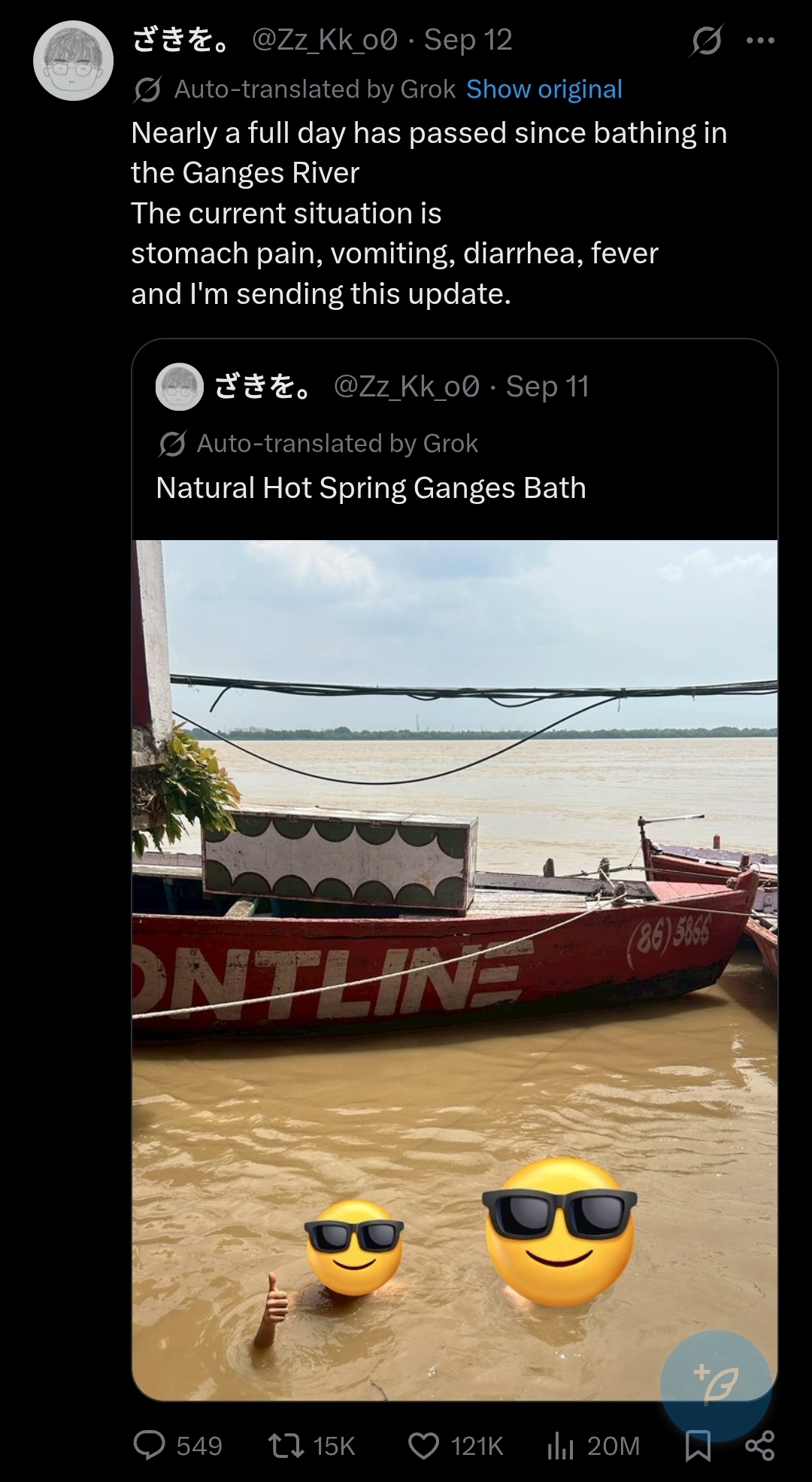This screenshot has width=812, height=1482.
Task: View analytics for the 20M views
Action: 561,1445
